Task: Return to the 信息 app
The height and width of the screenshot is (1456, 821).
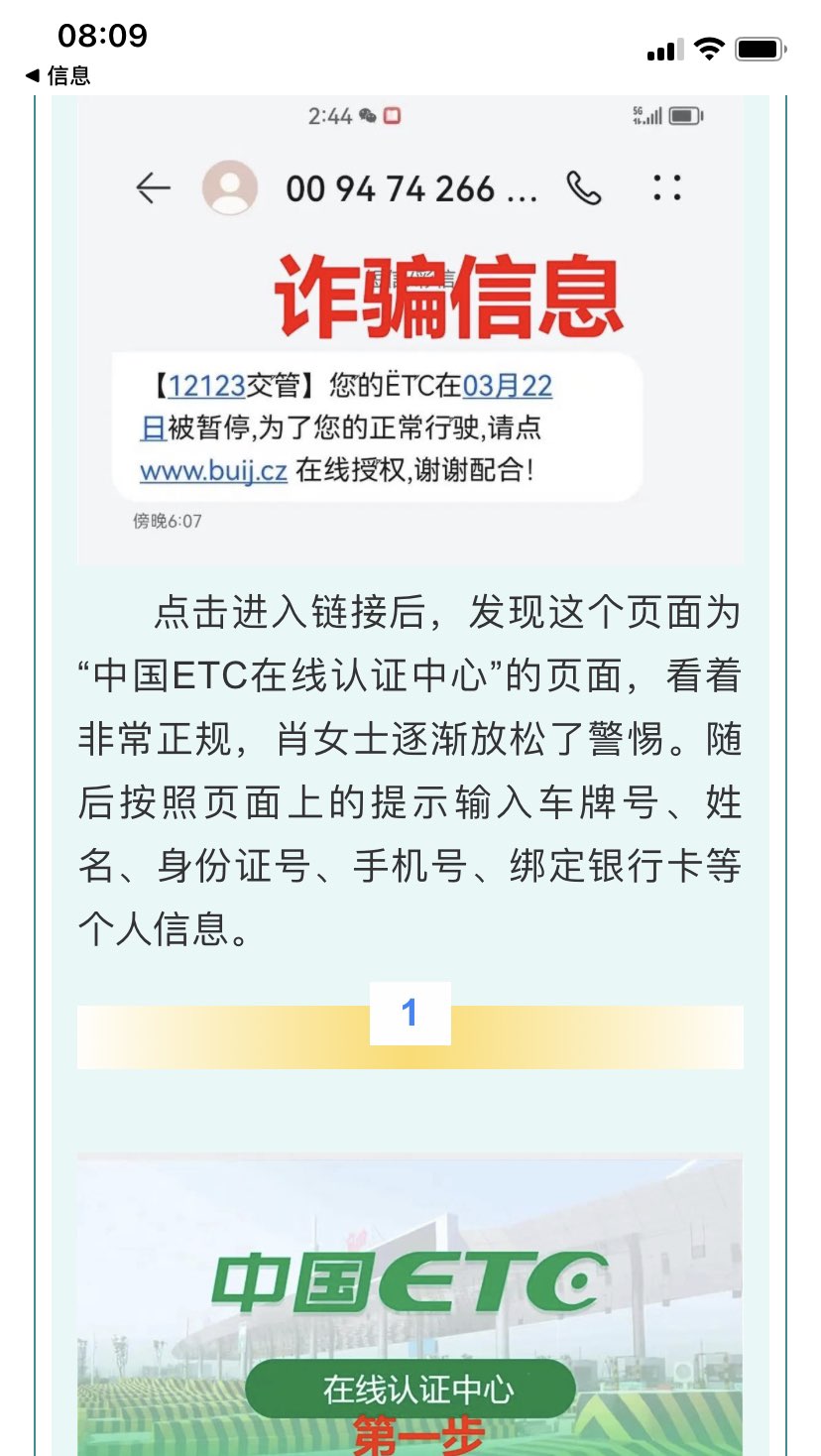Action: pyautogui.click(x=58, y=75)
